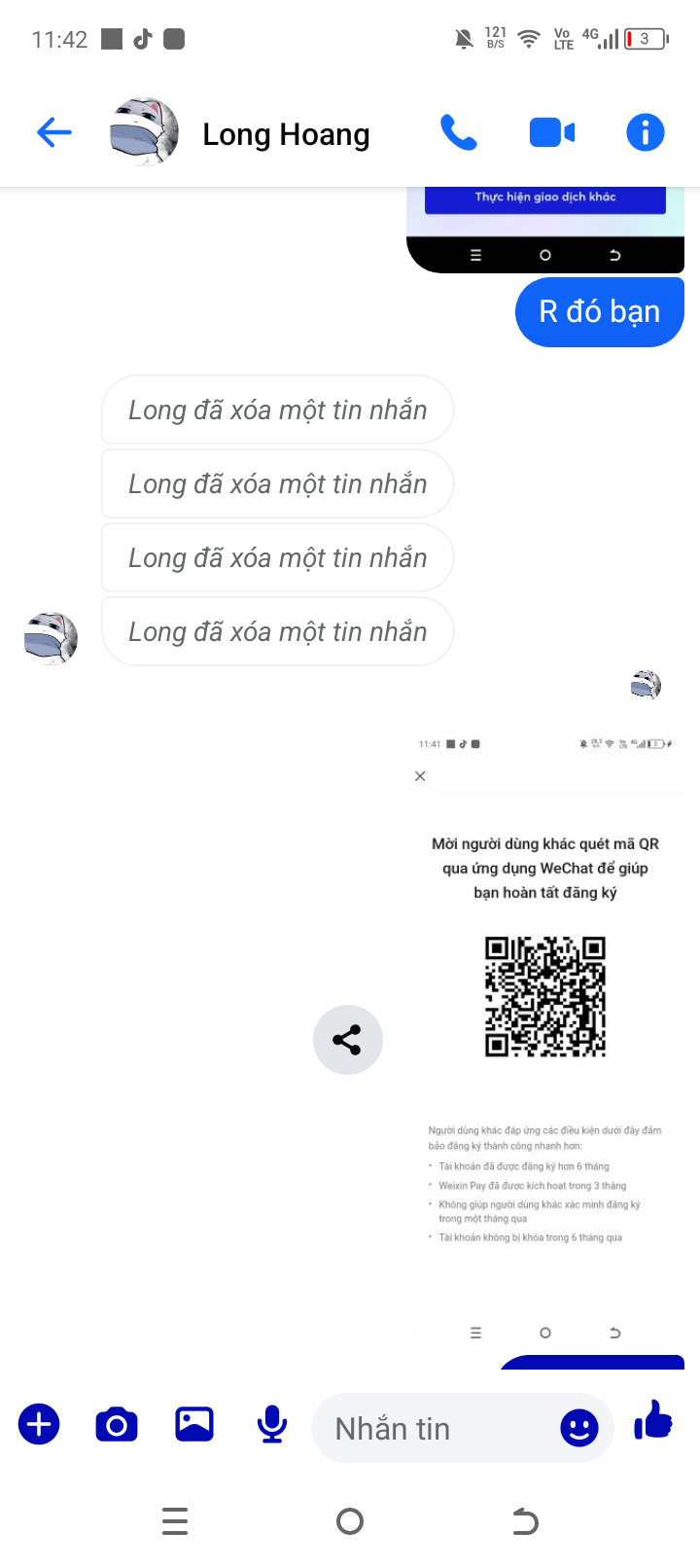700x1568 pixels.
Task: Open the WeChat QR screenshot image
Action: point(544,1031)
